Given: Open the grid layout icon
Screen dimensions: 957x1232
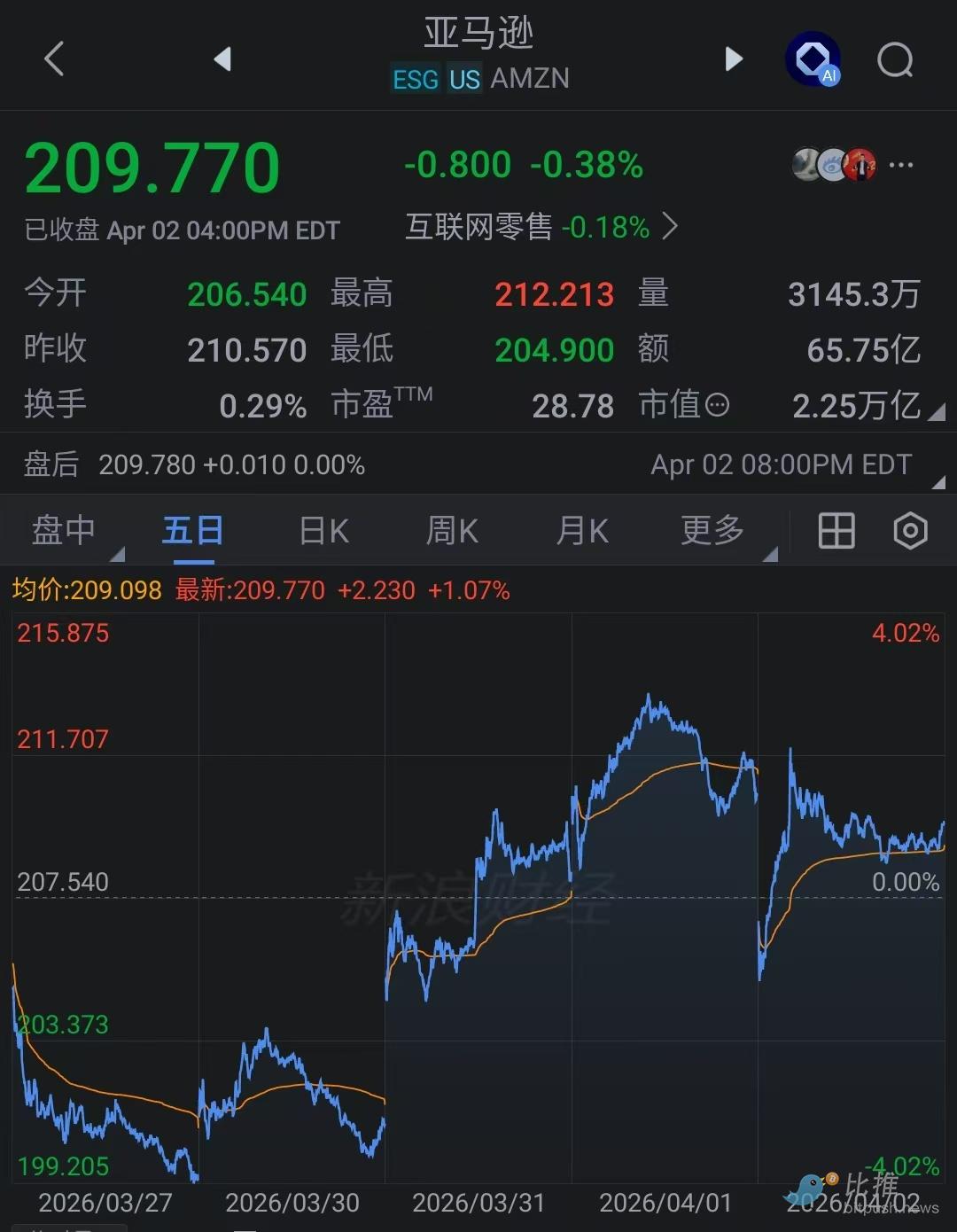Looking at the screenshot, I should coord(836,531).
